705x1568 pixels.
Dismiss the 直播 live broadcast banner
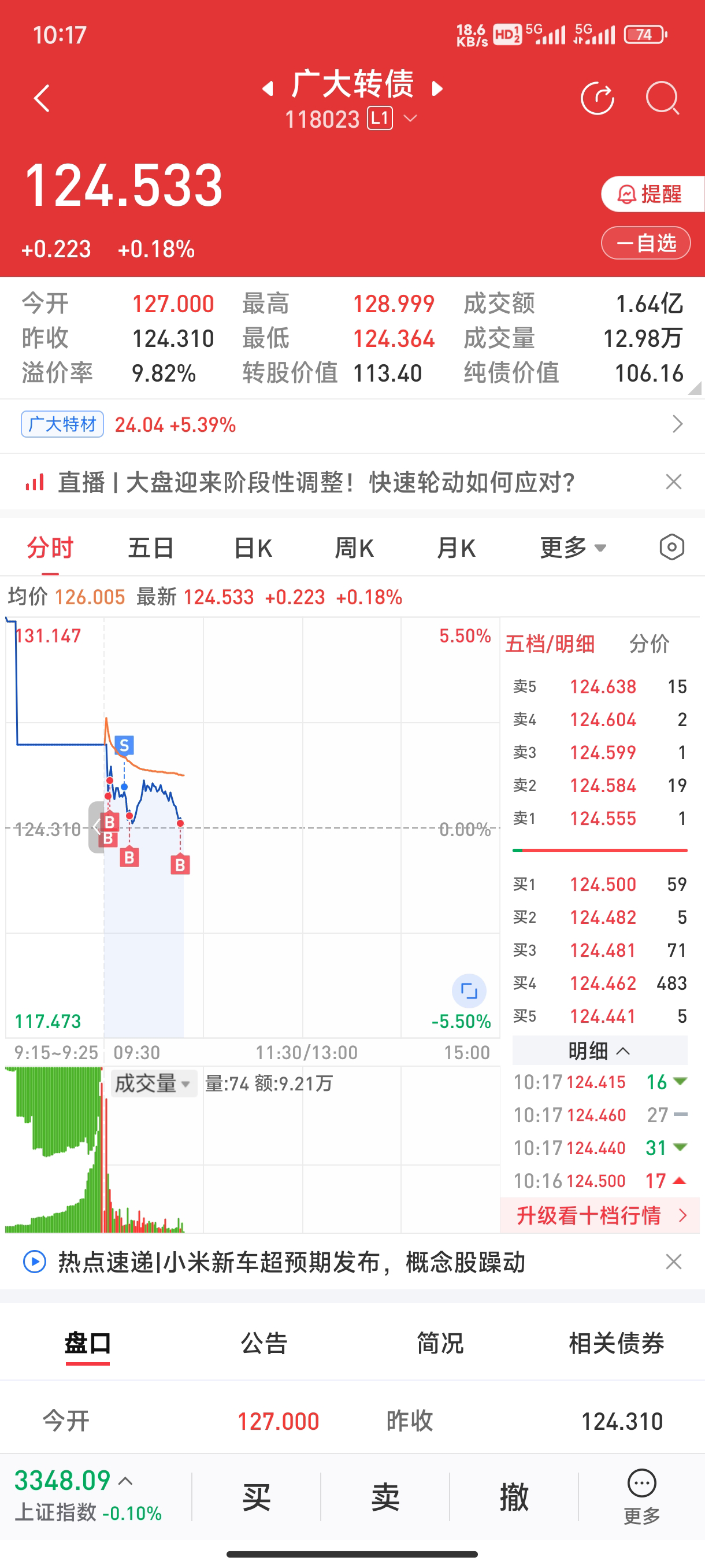673,482
